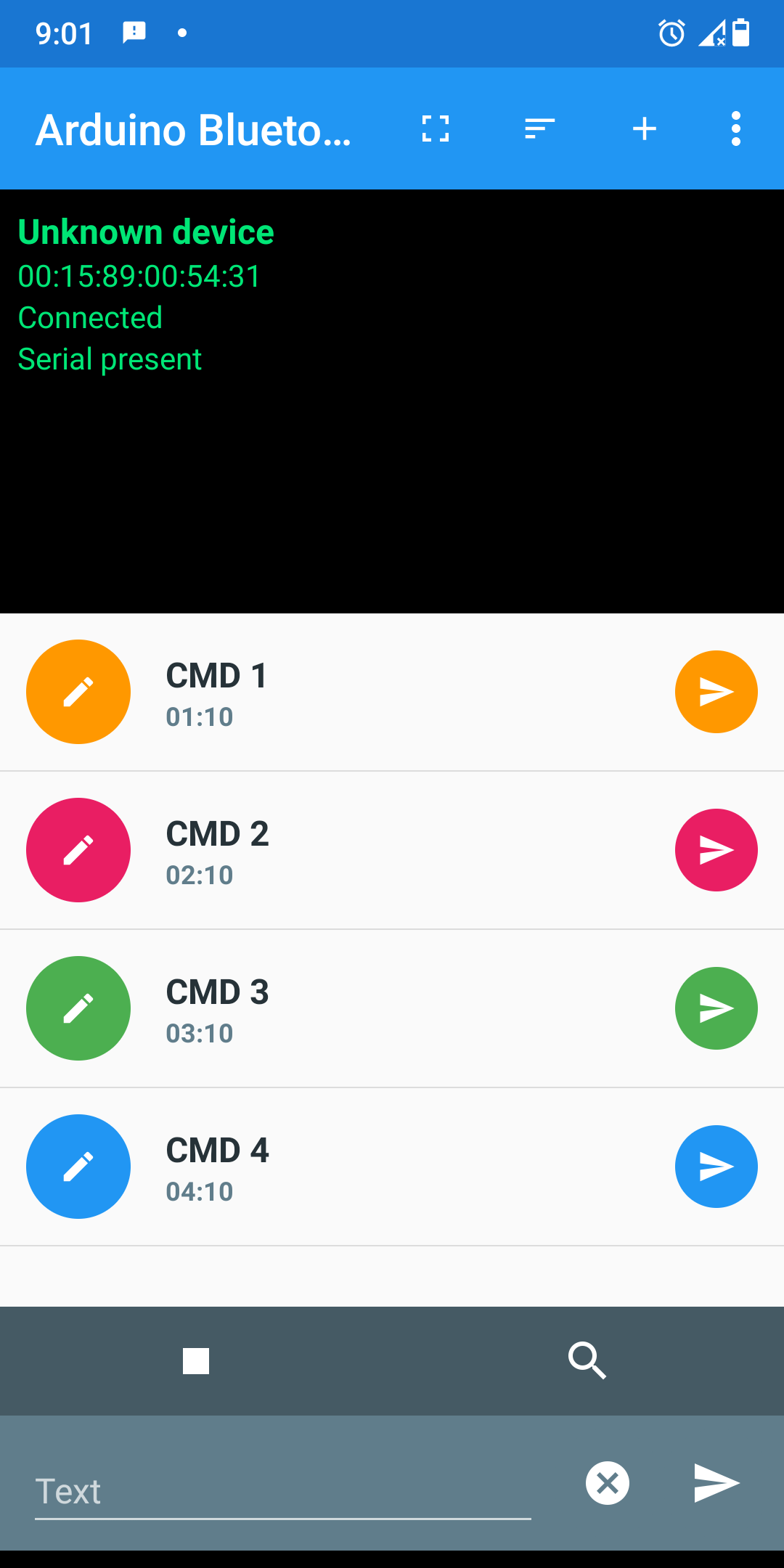
Task: Send the CMD 3 command
Action: click(x=716, y=1008)
